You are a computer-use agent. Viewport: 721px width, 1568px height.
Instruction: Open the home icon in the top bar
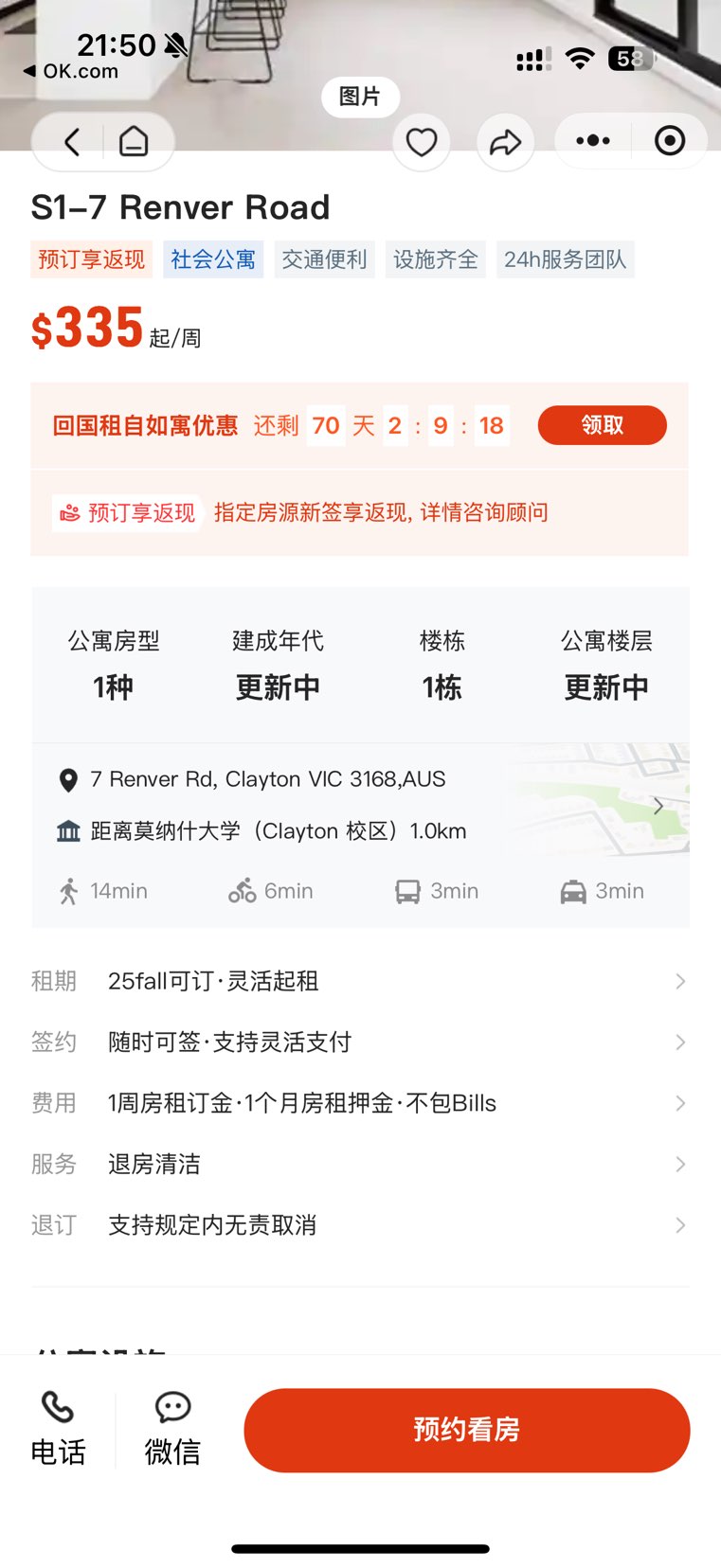pos(134,142)
